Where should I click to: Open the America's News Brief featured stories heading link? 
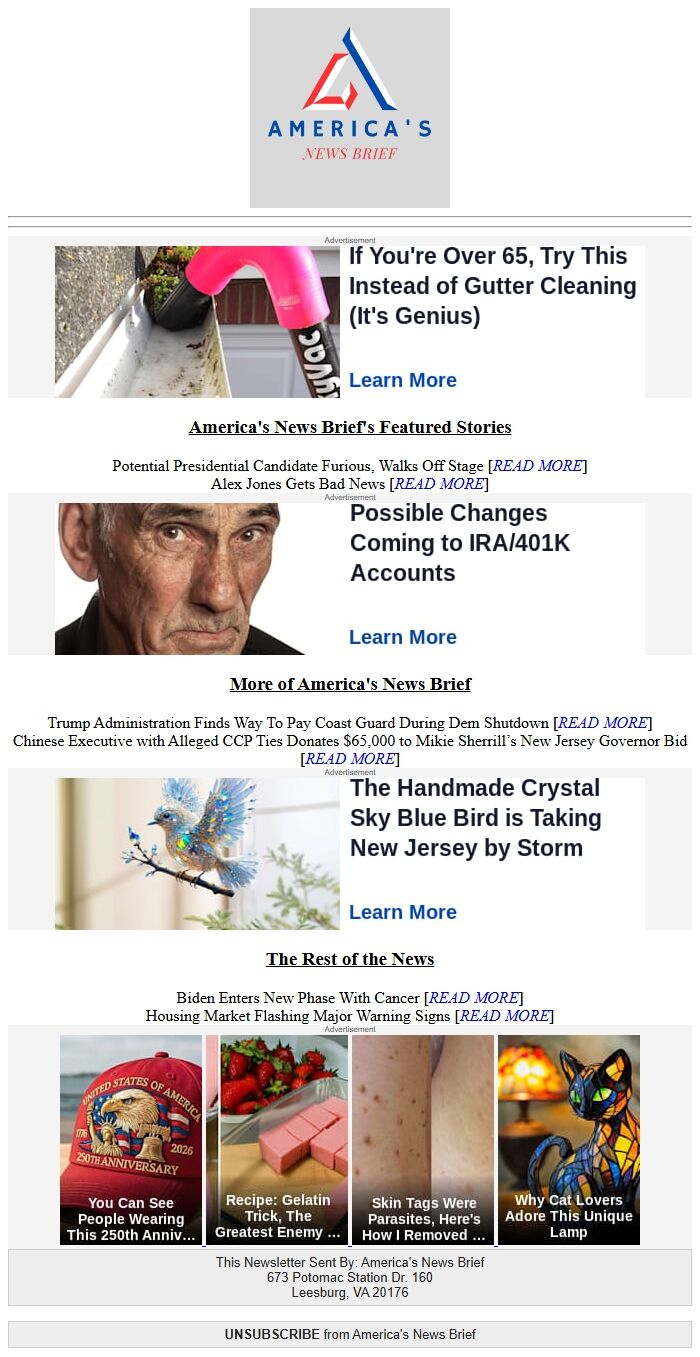[x=350, y=427]
